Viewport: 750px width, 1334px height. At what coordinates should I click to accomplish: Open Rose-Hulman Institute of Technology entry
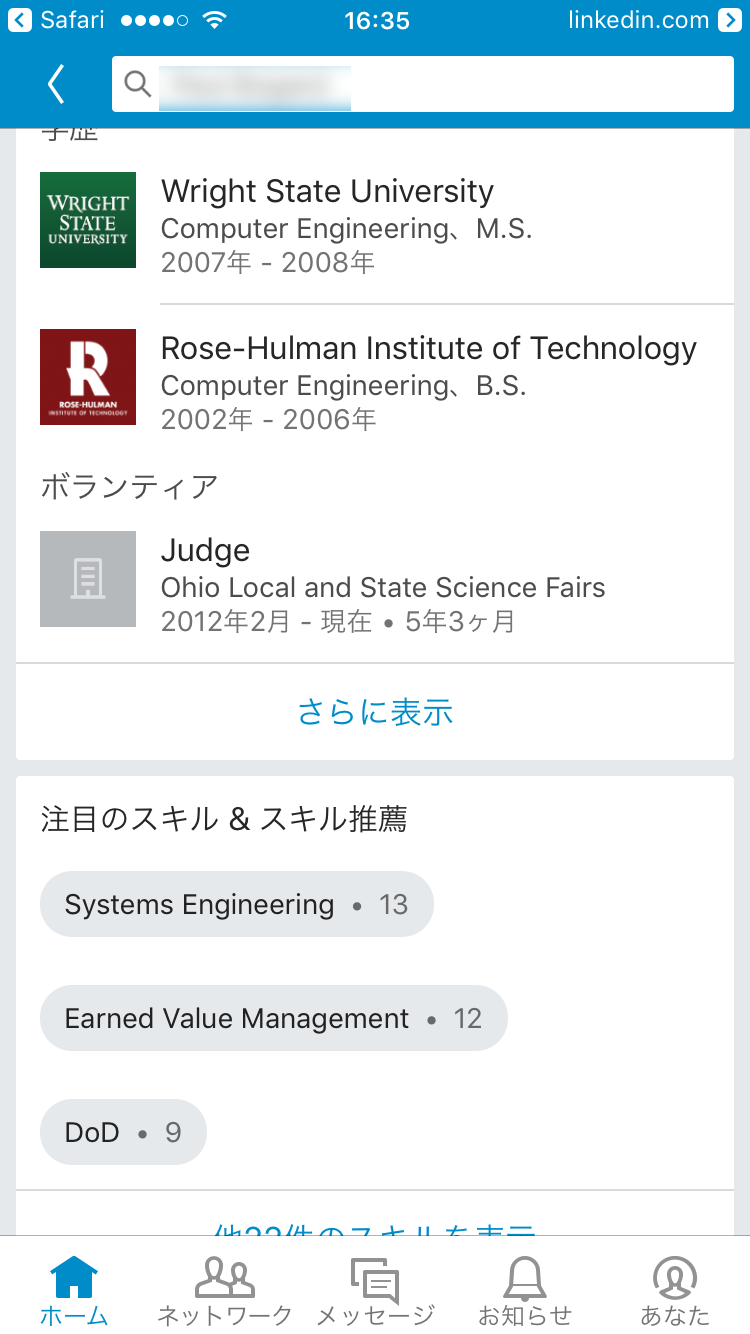click(375, 382)
